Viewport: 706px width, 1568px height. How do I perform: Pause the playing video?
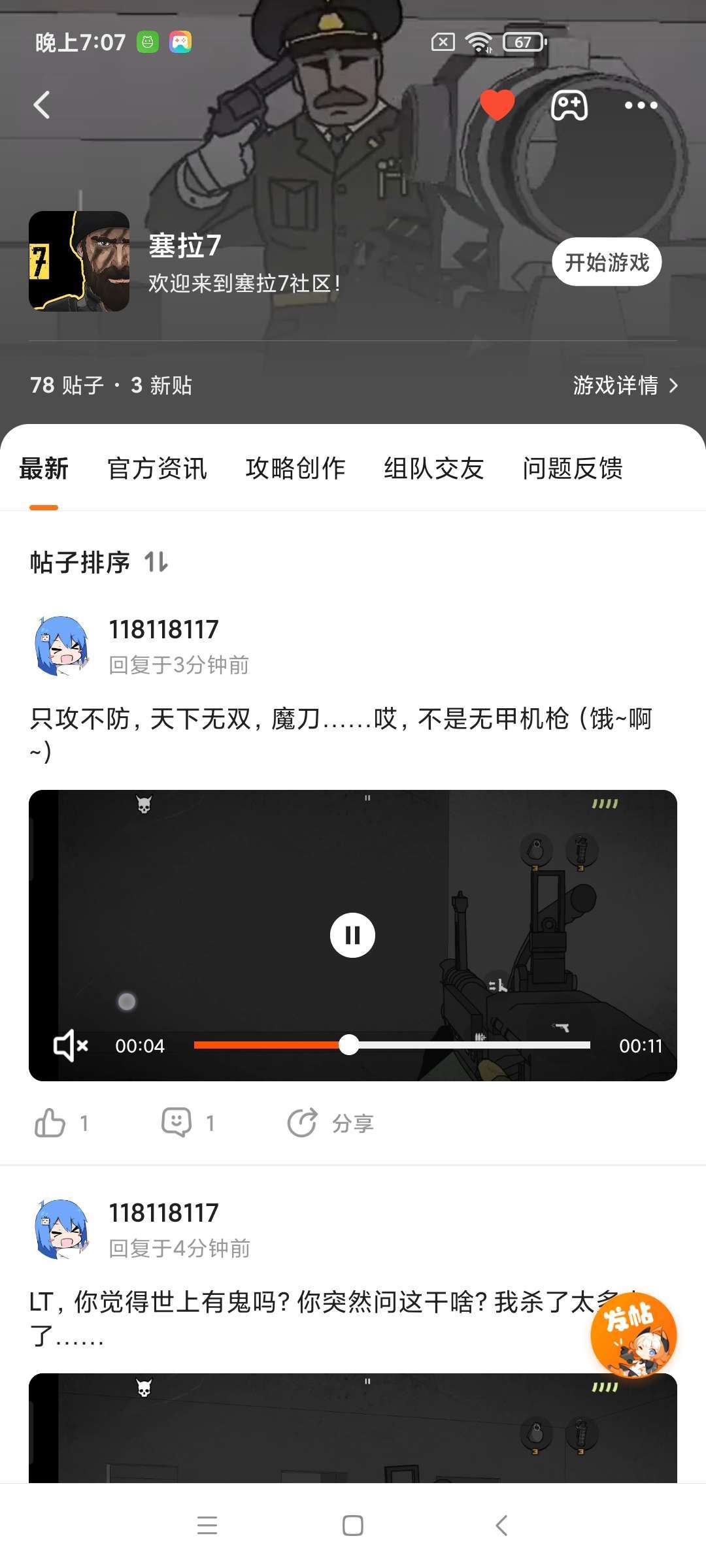click(x=352, y=935)
